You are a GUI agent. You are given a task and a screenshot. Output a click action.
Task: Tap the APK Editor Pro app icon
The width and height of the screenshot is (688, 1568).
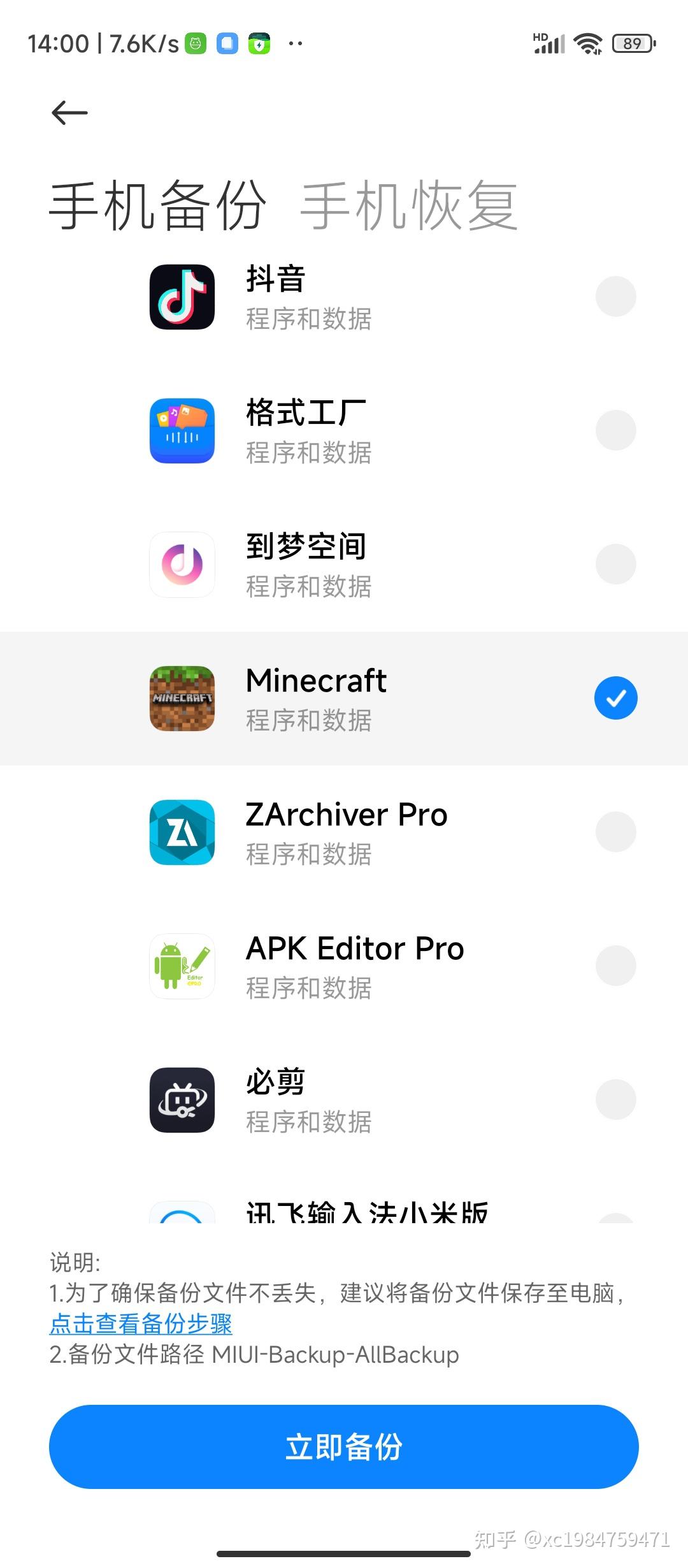(182, 966)
